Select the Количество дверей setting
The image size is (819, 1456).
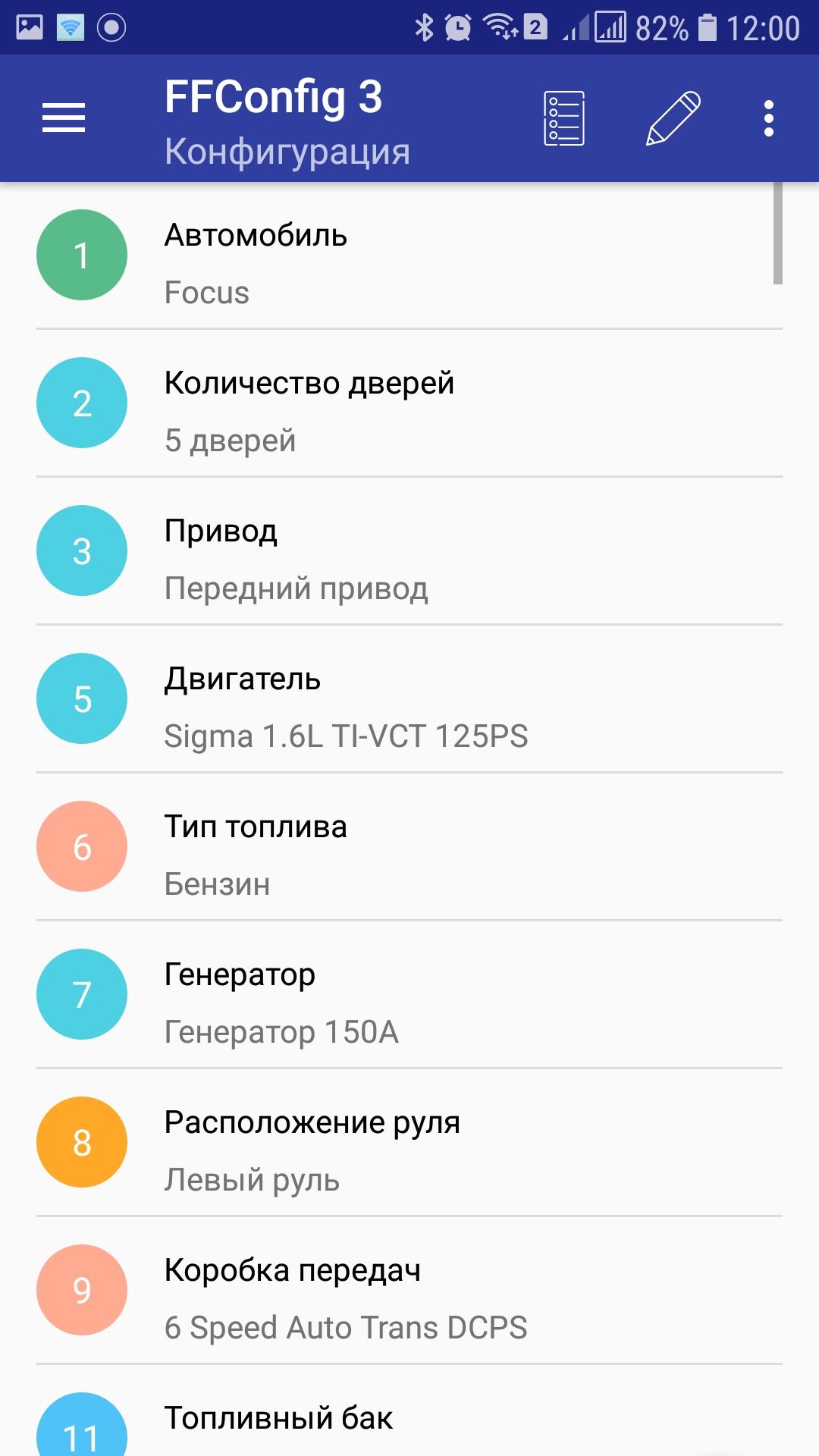pyautogui.click(x=409, y=404)
